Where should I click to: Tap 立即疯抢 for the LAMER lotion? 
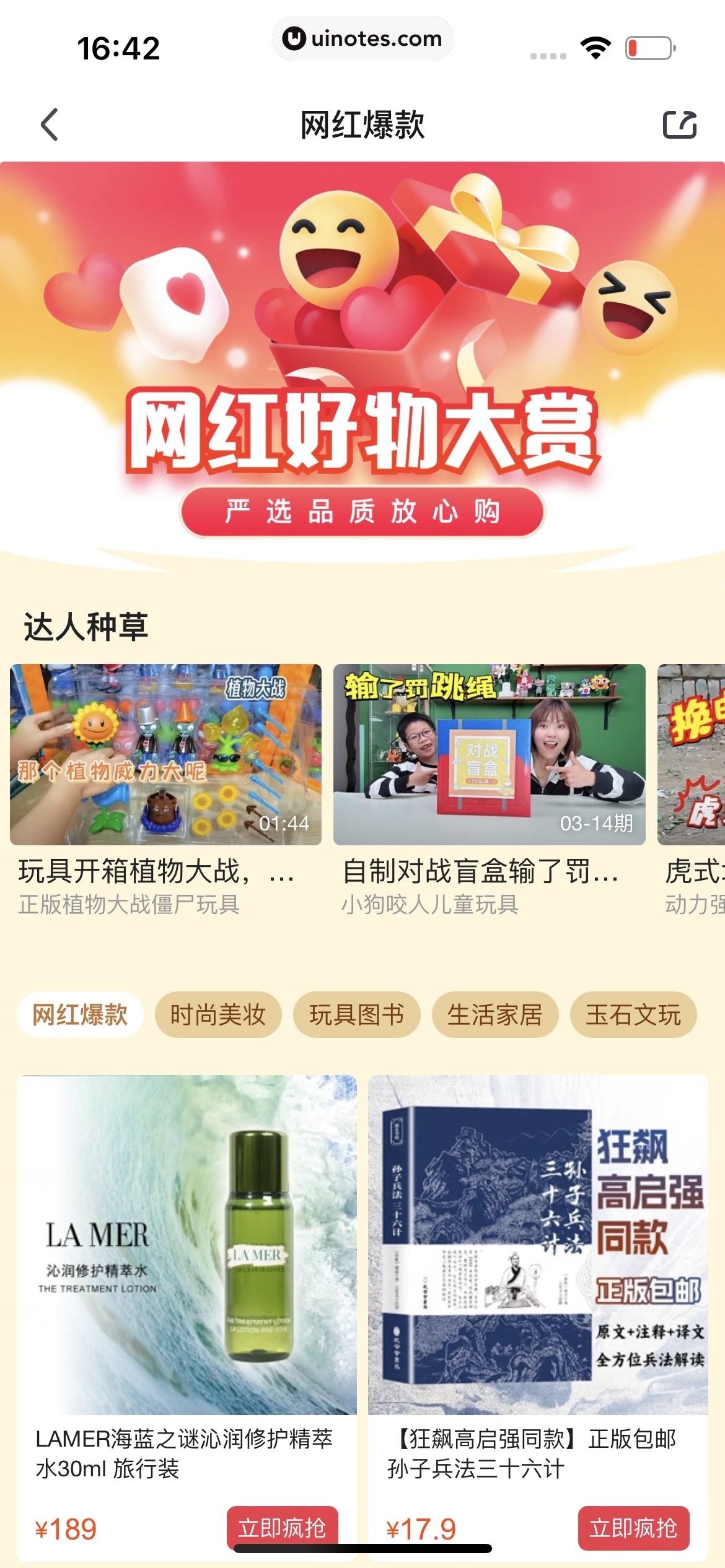[282, 1527]
